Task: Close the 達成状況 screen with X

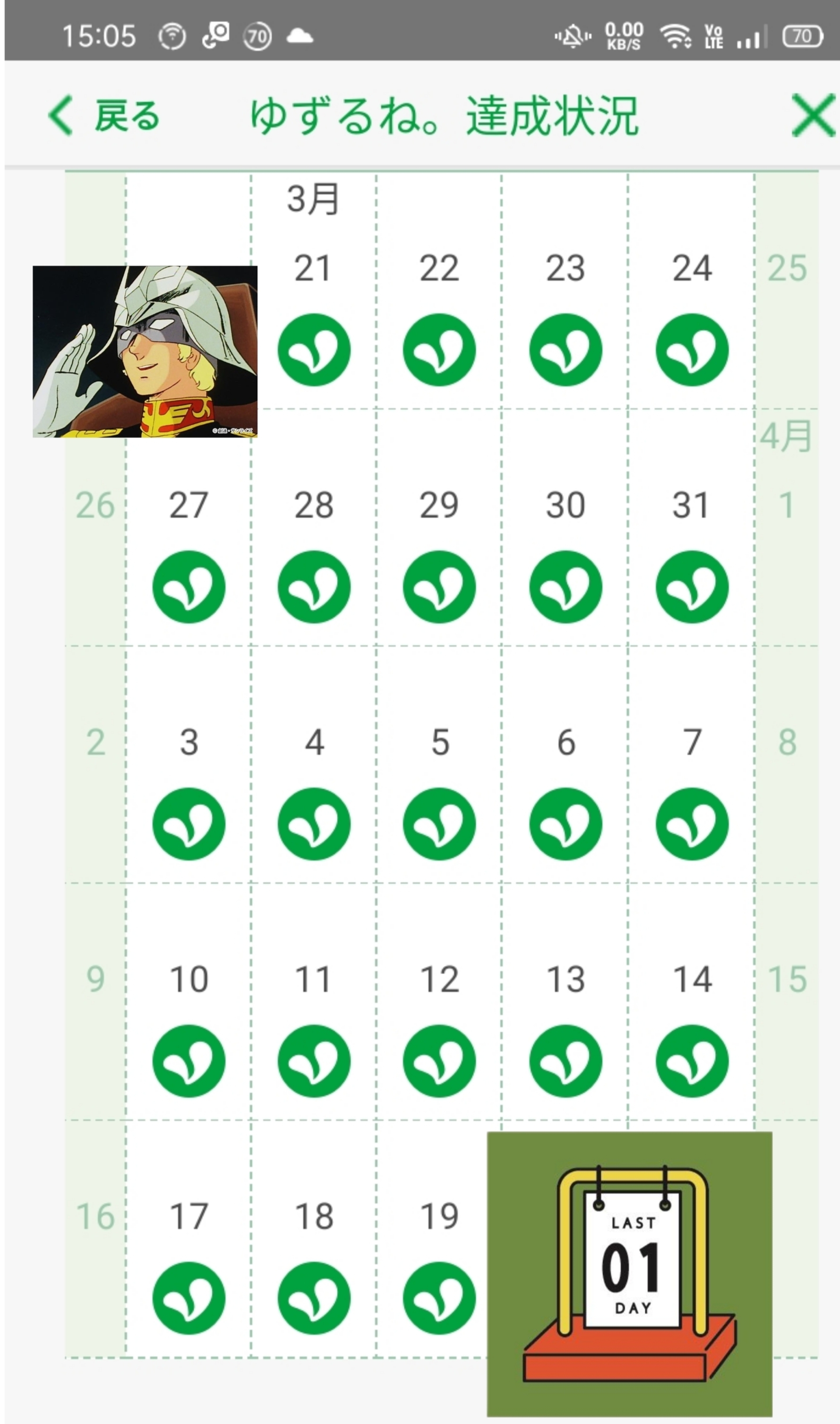Action: (814, 115)
